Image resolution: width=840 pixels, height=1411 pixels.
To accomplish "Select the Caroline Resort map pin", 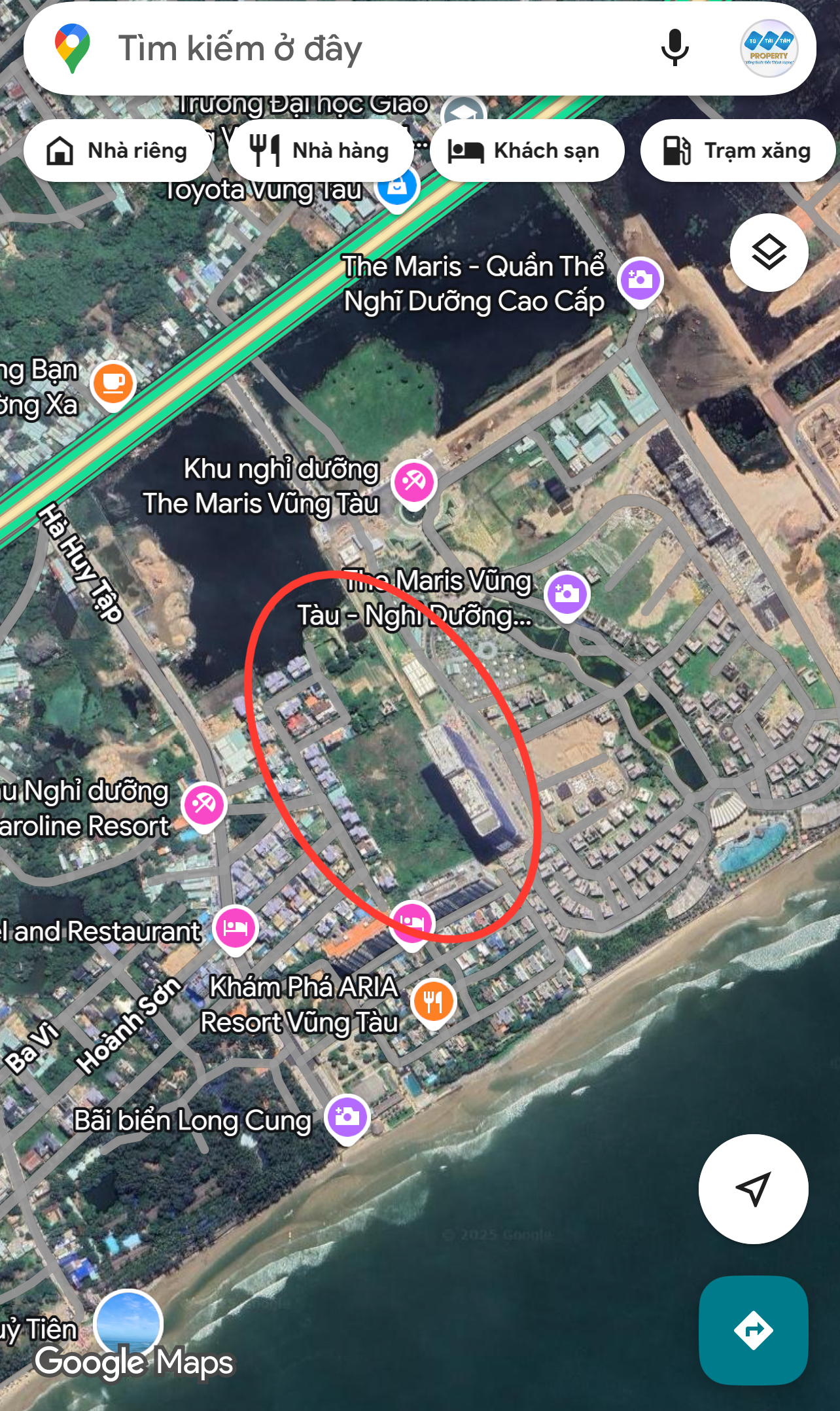I will (x=204, y=804).
